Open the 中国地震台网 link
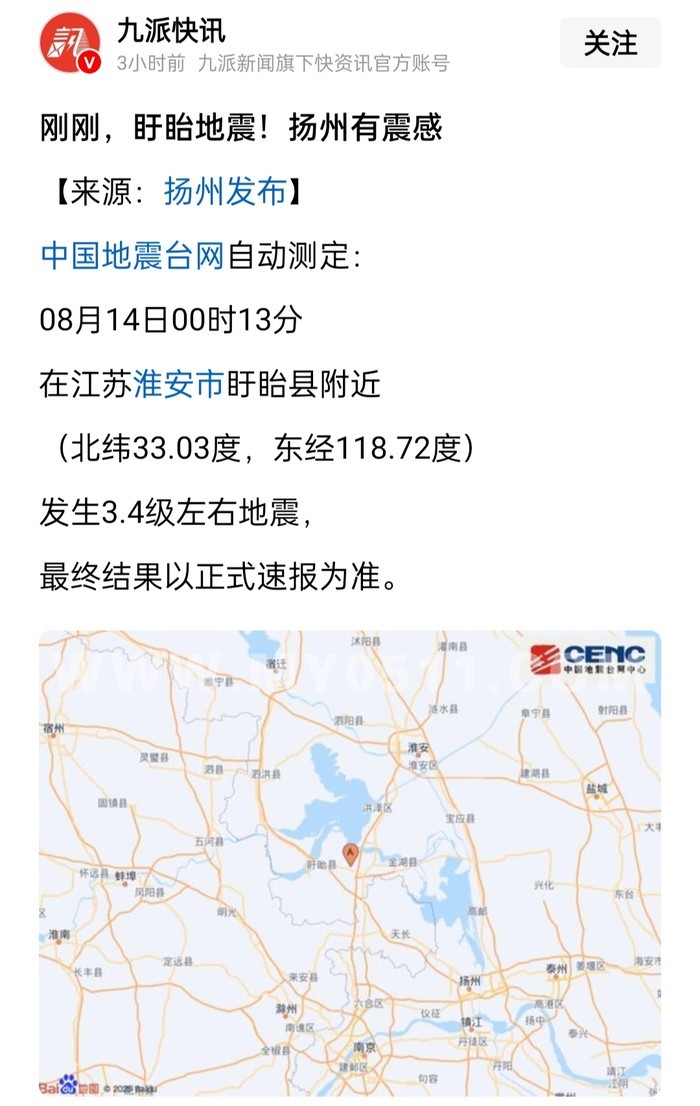This screenshot has width=700, height=1106. pos(132,255)
